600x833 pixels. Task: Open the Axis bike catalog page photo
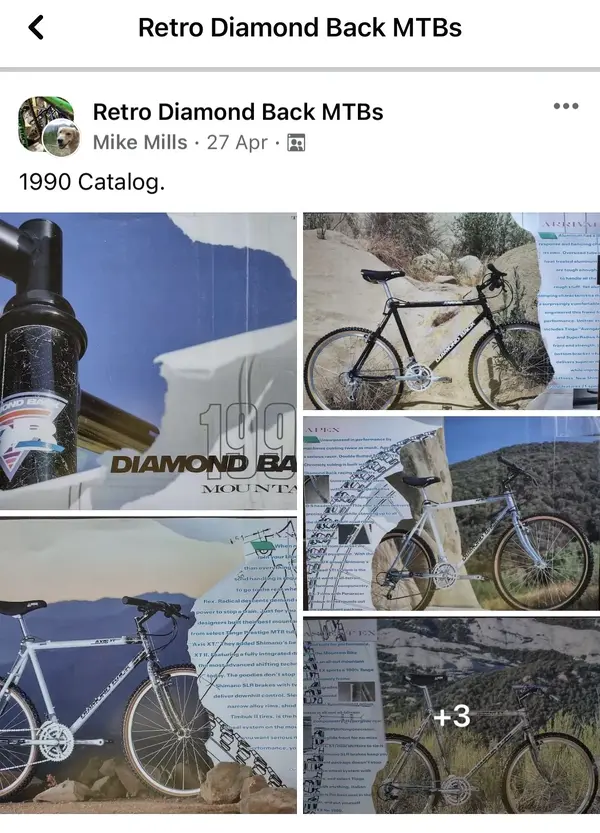pos(148,664)
